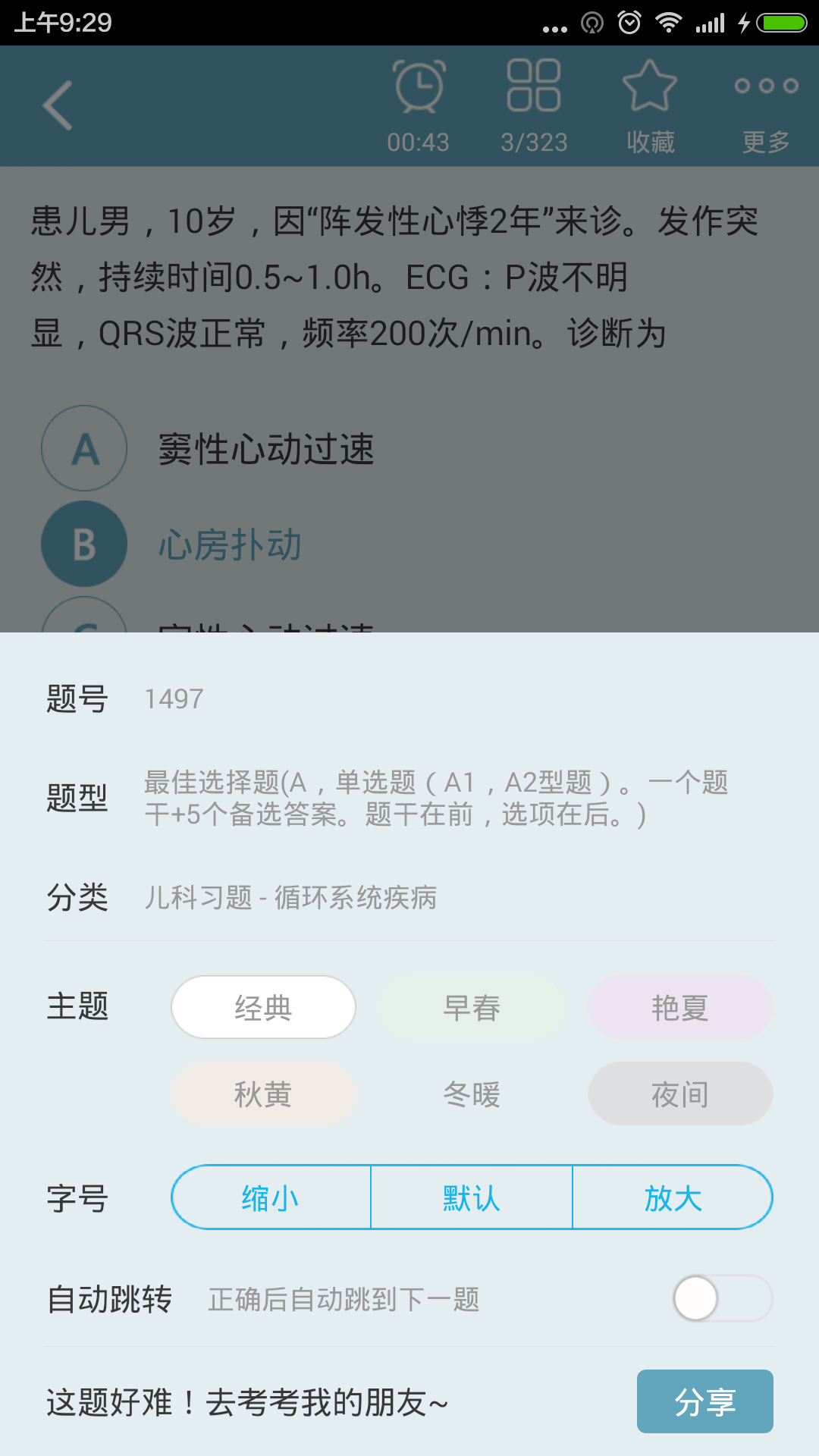Tap the 分享 share button
Screen dimensions: 819x1456
(704, 1401)
